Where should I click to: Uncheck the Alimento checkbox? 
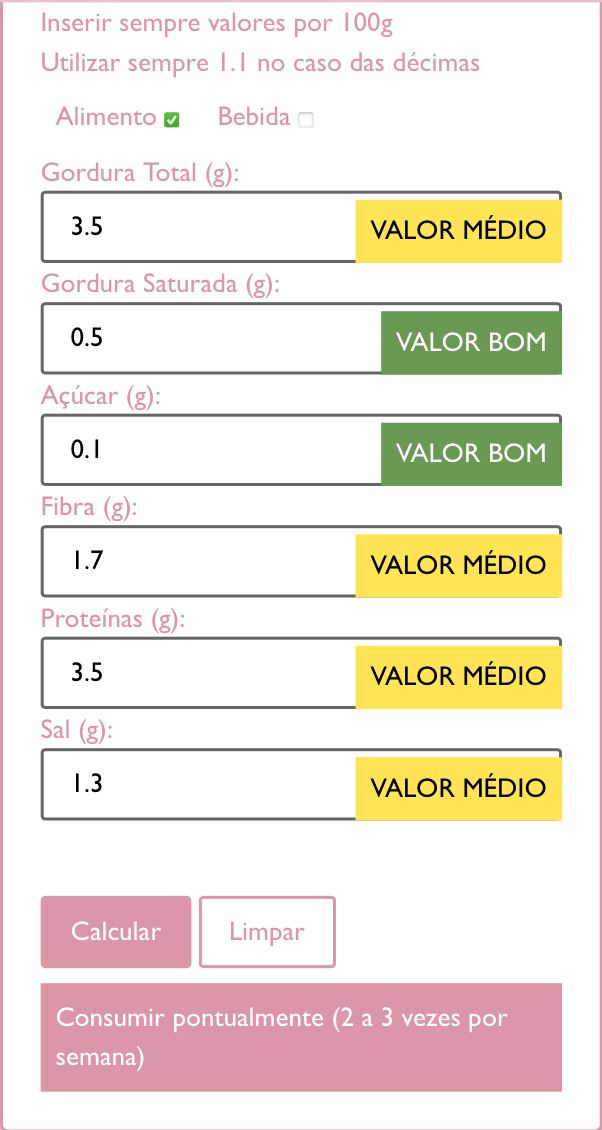(x=172, y=120)
